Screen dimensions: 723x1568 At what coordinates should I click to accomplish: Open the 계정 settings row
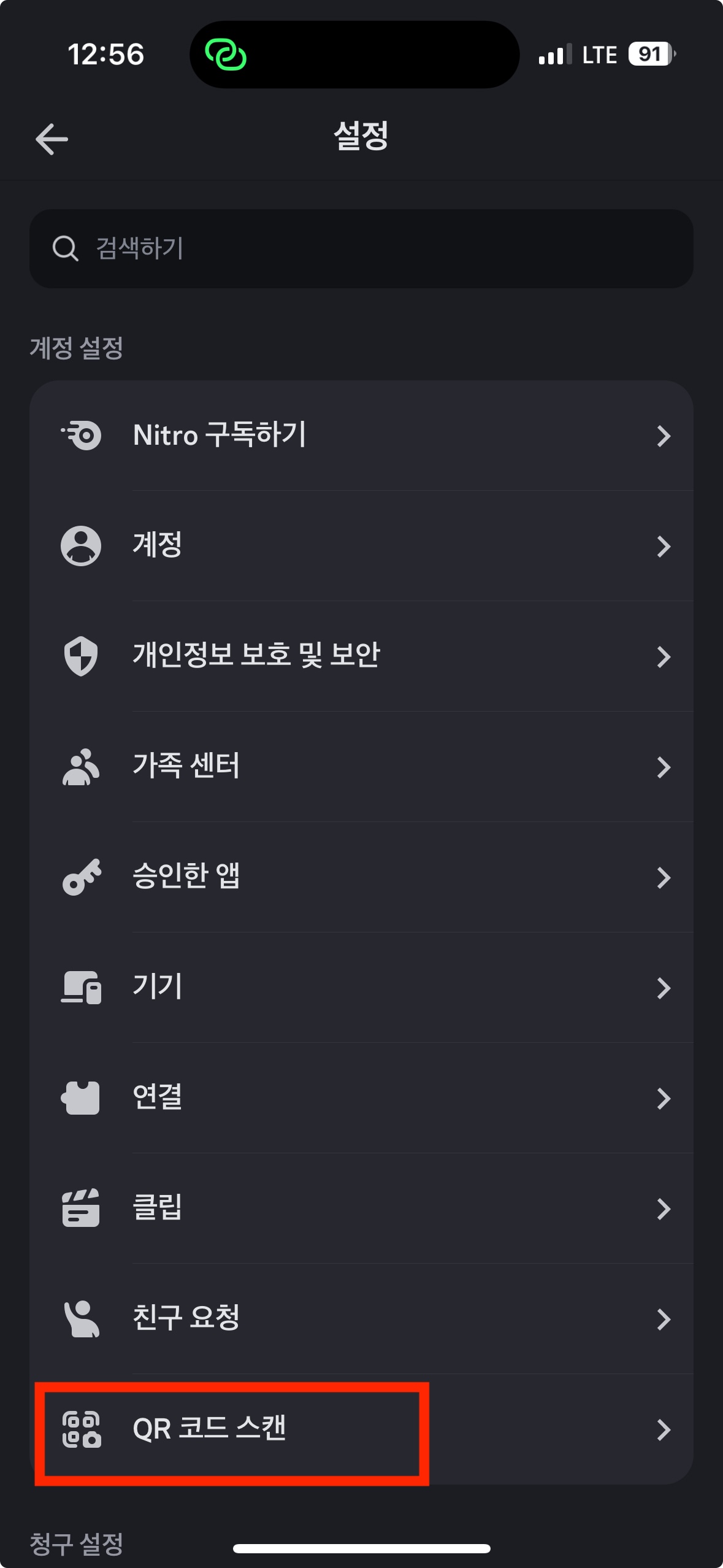point(361,546)
